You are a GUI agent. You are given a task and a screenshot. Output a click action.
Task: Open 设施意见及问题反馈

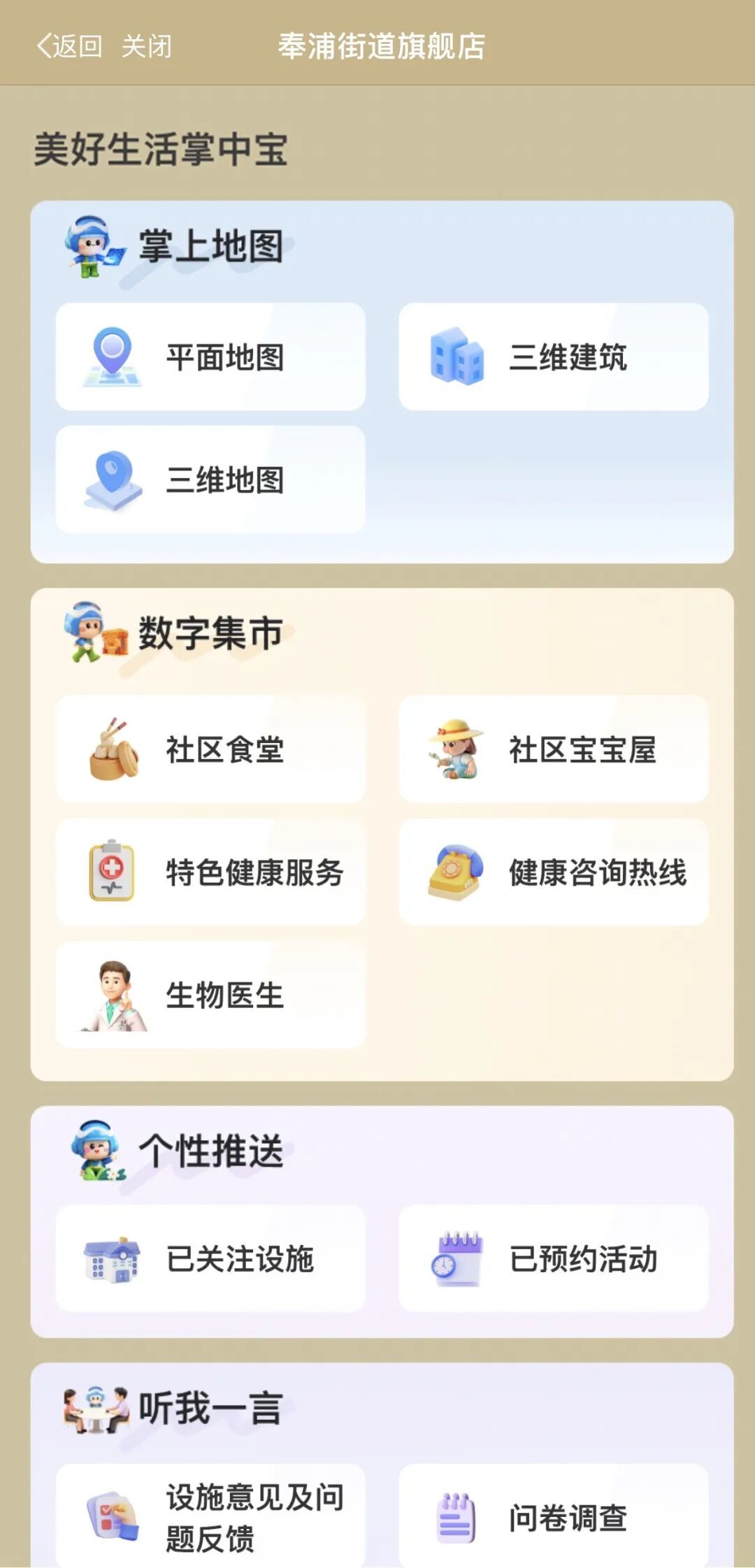tap(210, 1517)
